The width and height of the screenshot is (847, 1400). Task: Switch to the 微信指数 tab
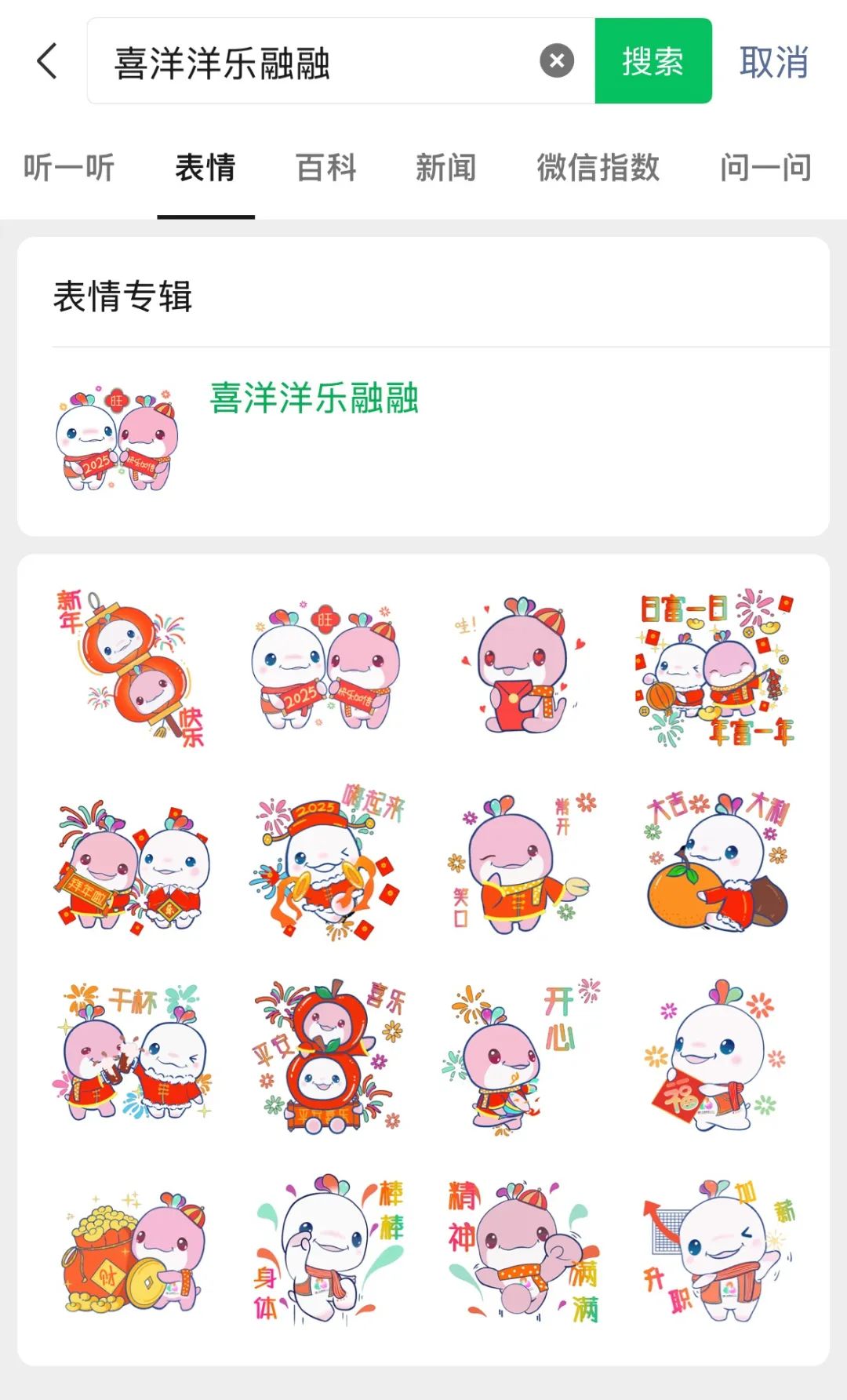tap(598, 167)
